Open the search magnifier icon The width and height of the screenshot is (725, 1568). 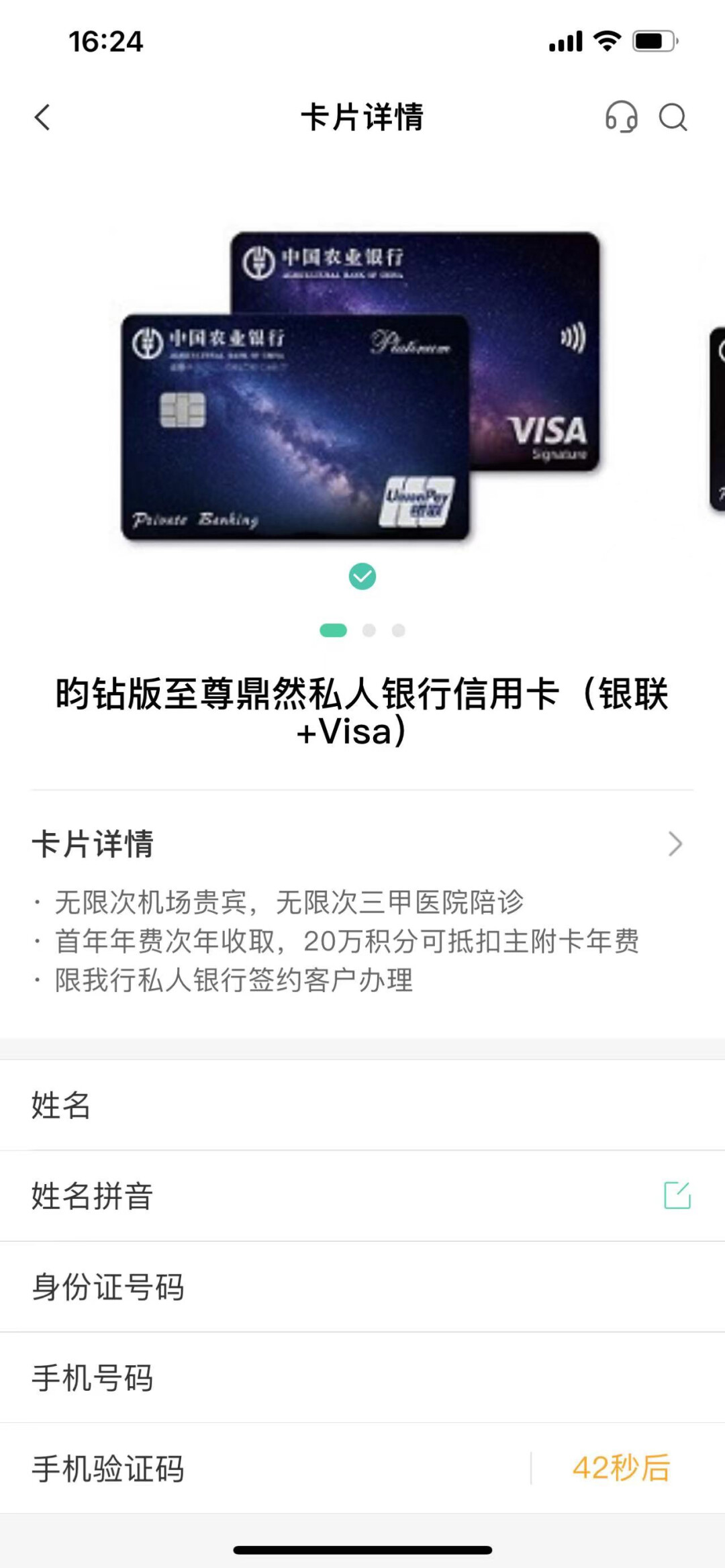(x=673, y=117)
